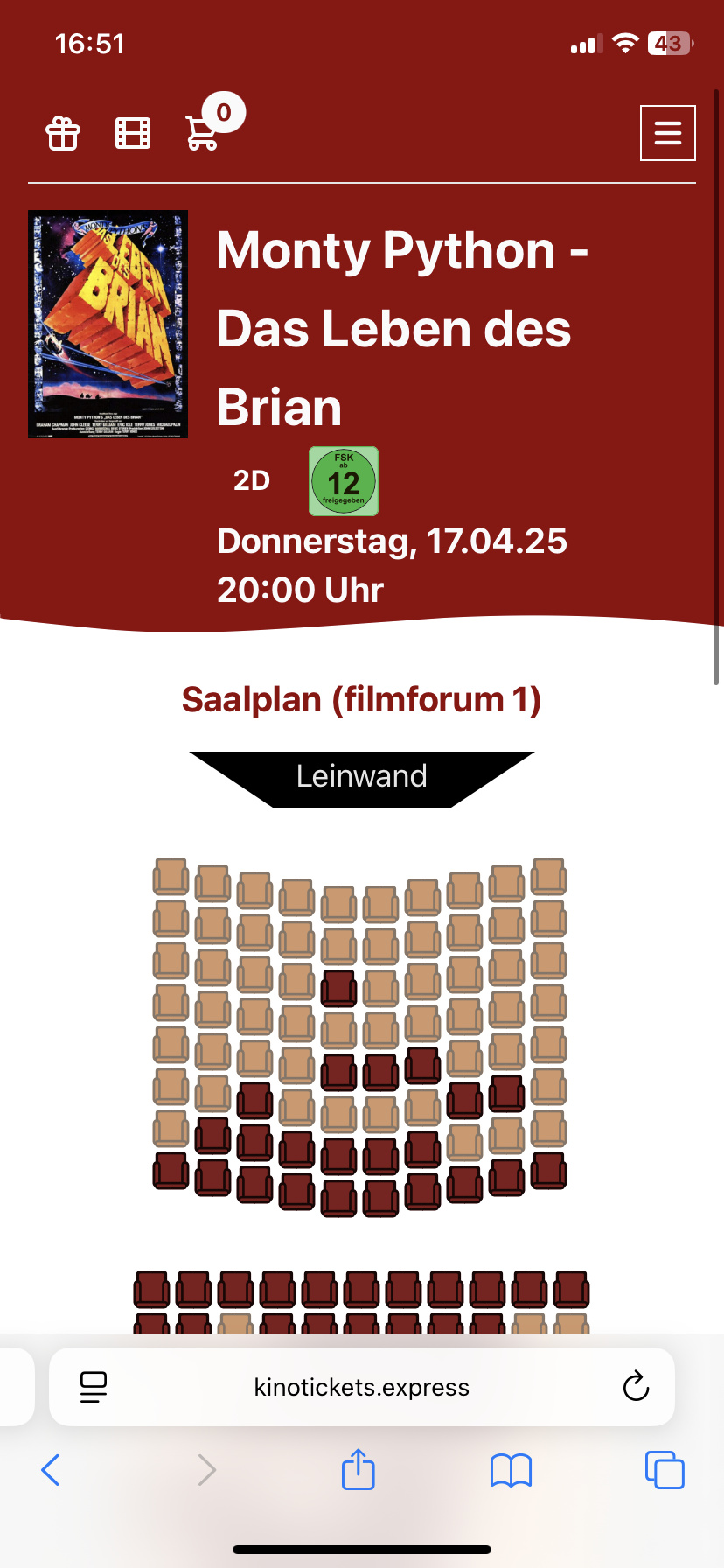Screen dimensions: 724x1568
Task: Tap the kinotickets.express address bar
Action: coord(361,1387)
